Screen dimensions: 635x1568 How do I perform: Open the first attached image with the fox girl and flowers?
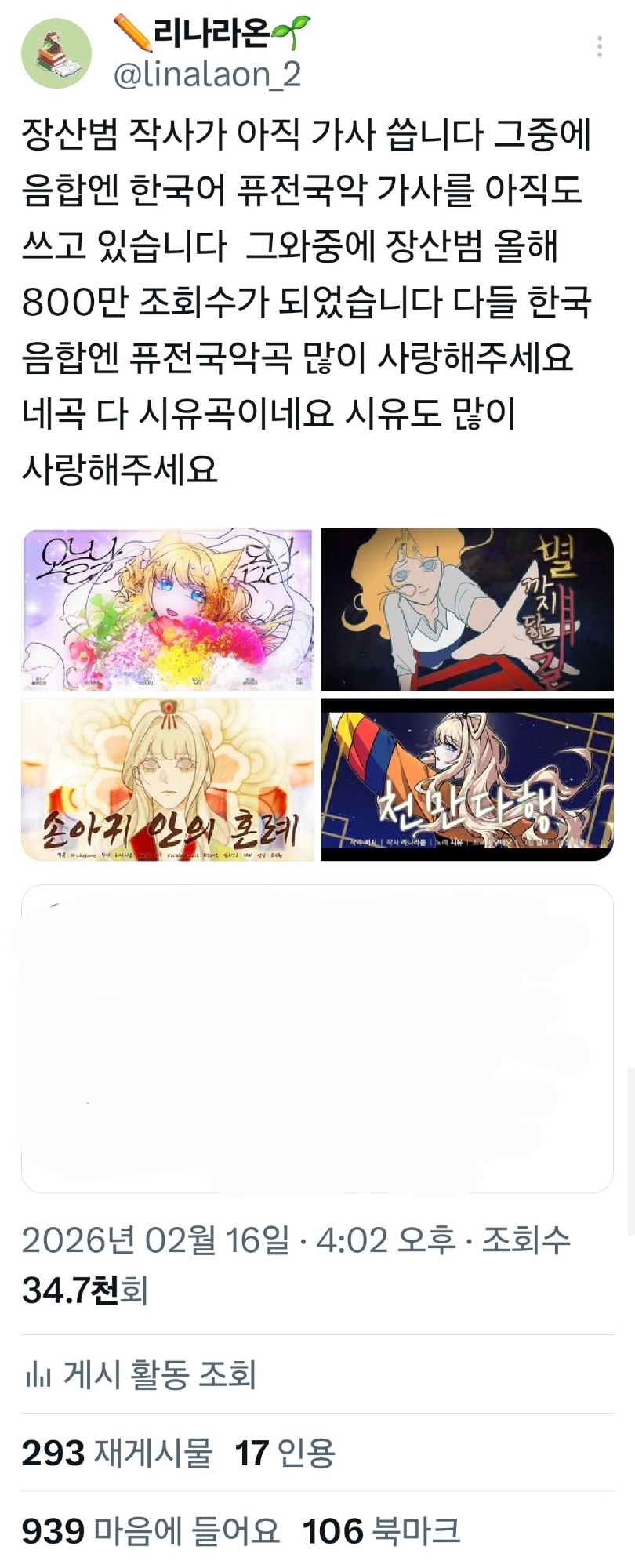[168, 610]
